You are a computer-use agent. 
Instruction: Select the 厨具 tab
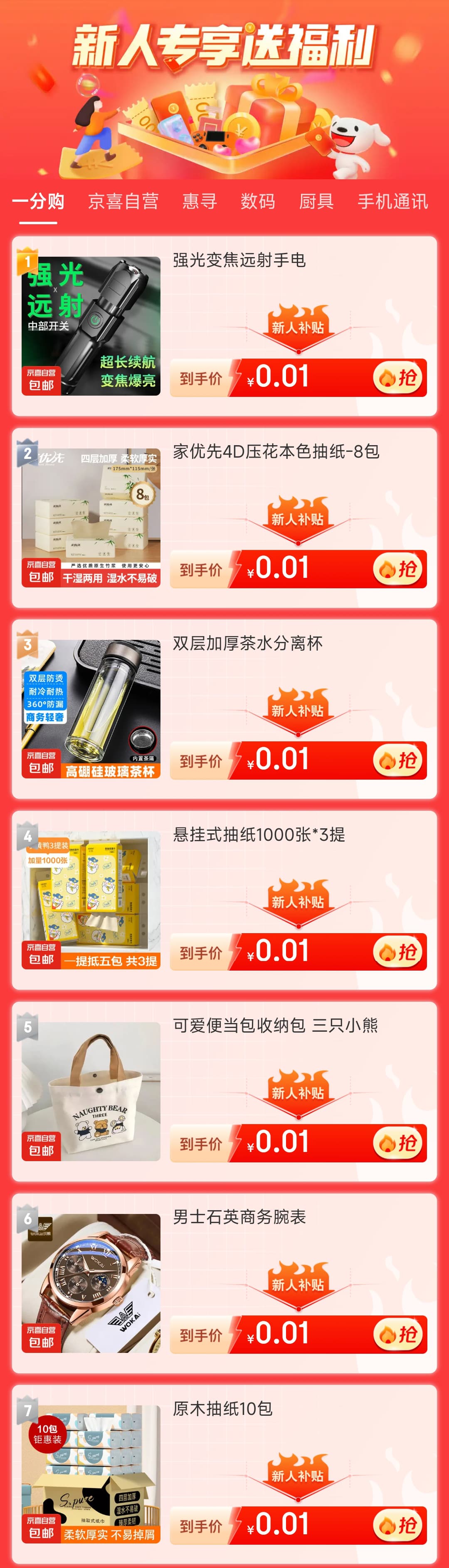tap(316, 201)
